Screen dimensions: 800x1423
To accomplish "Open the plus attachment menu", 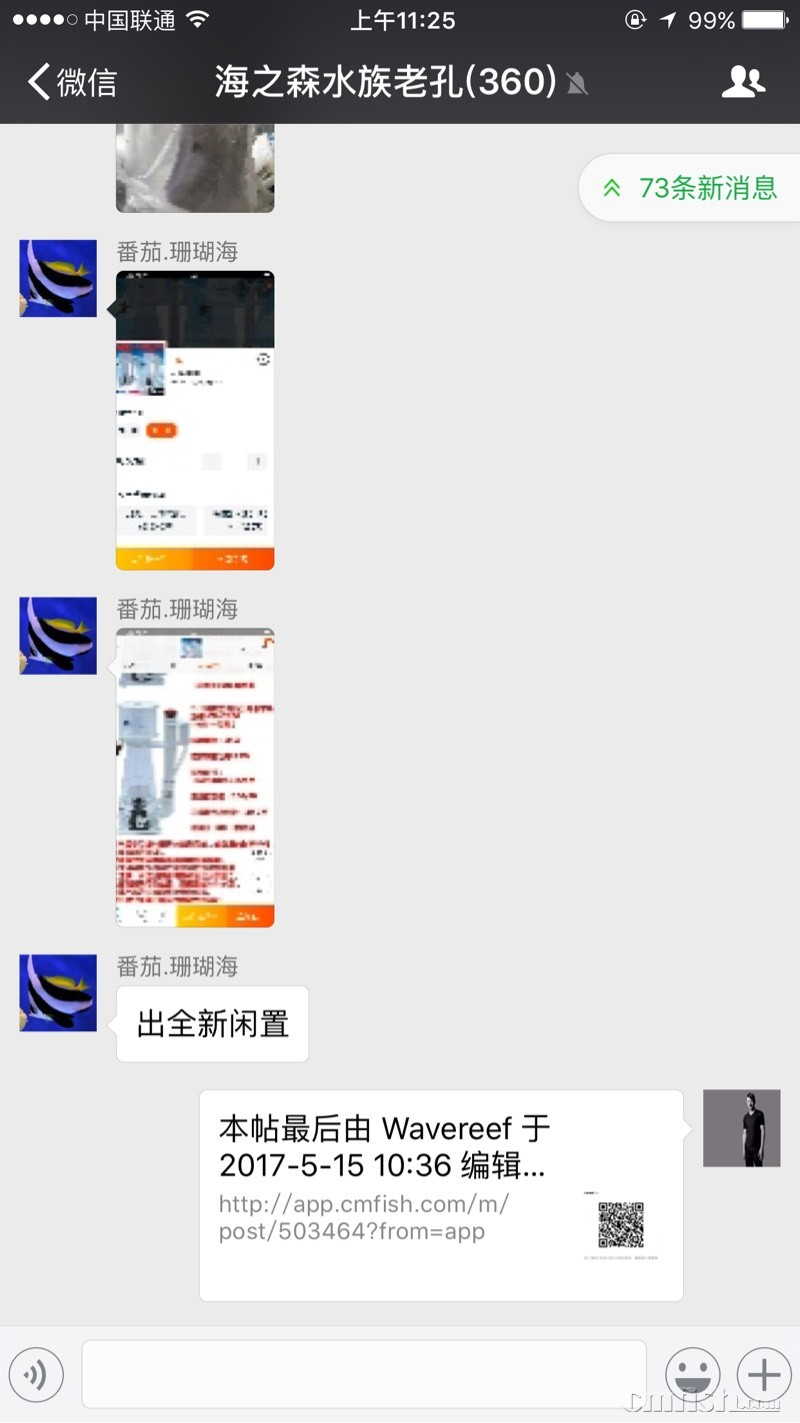I will click(x=763, y=1375).
